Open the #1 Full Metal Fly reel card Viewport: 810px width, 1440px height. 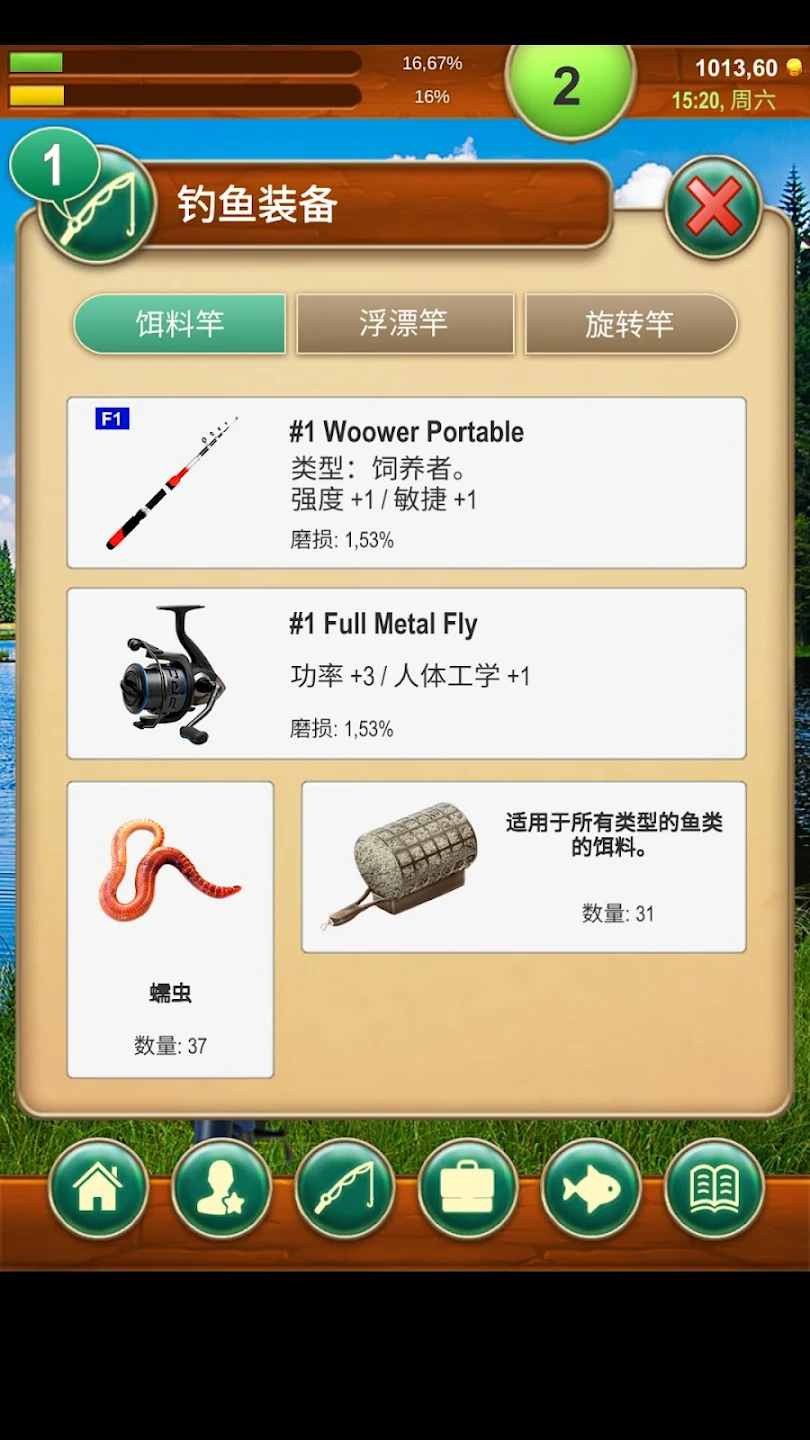(406, 673)
